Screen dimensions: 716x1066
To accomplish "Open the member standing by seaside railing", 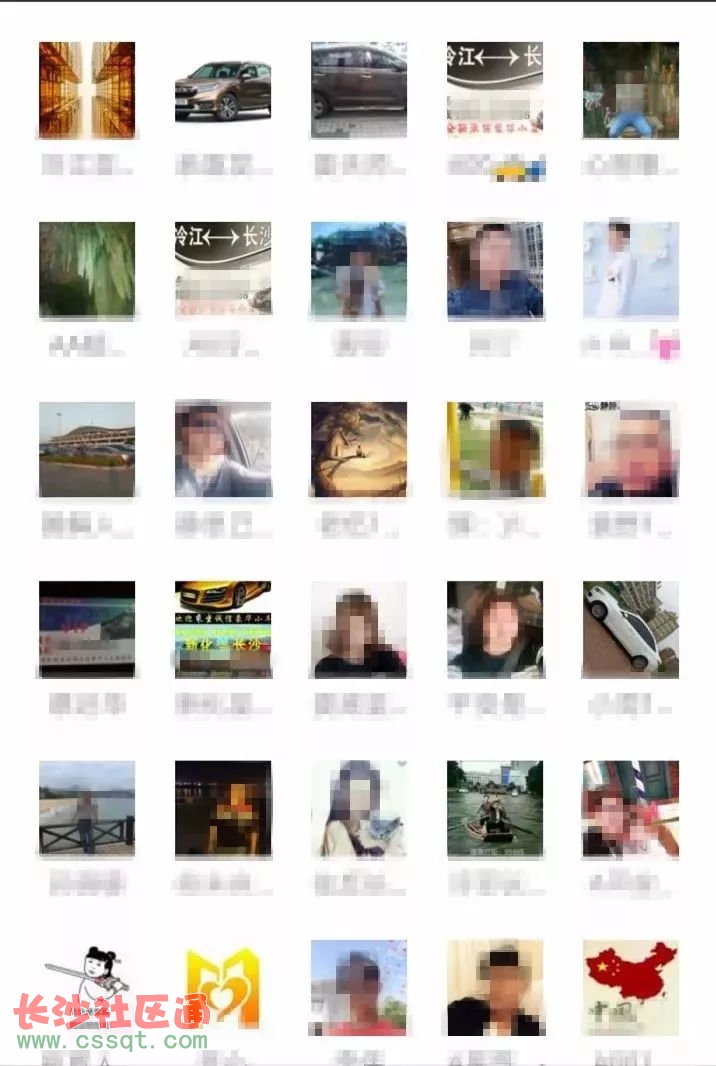I will [87, 808].
